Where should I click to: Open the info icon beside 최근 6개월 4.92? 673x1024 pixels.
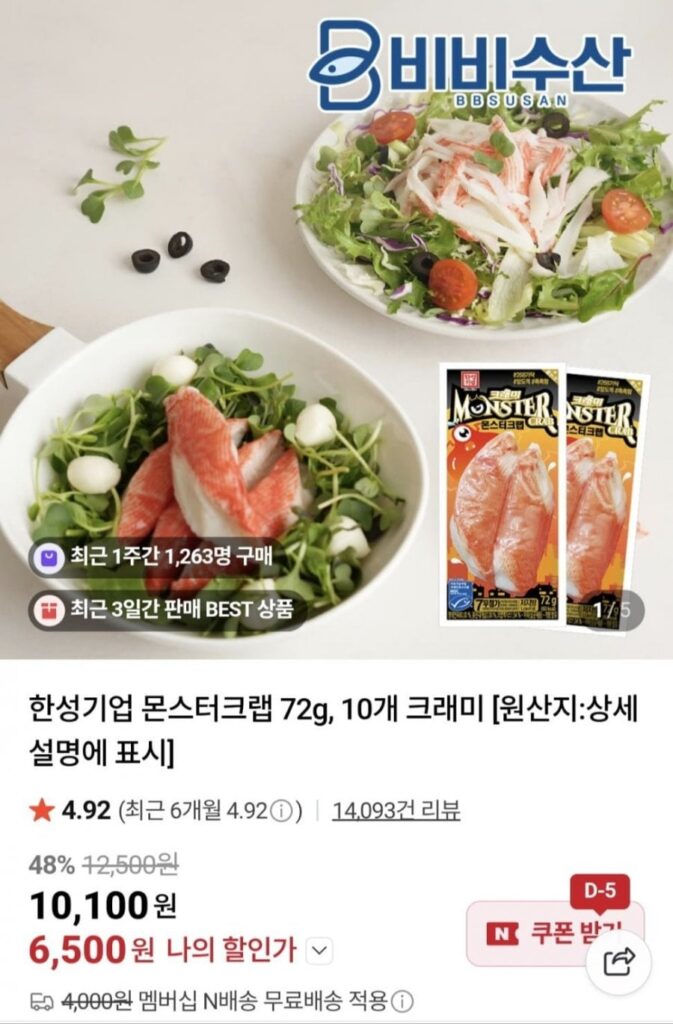point(283,811)
